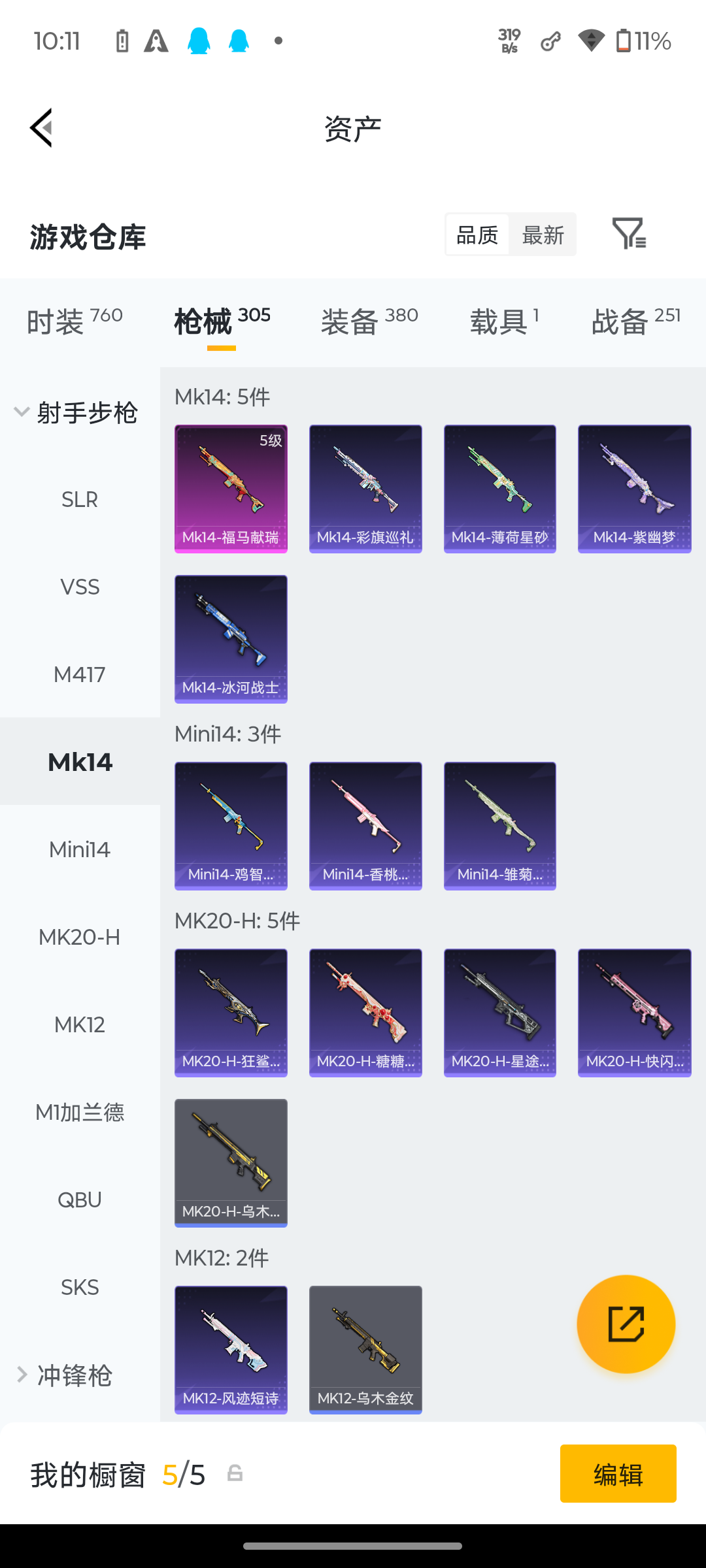Tap the 编辑 button for 我的橱窗
The height and width of the screenshot is (1568, 706).
coord(618,1474)
